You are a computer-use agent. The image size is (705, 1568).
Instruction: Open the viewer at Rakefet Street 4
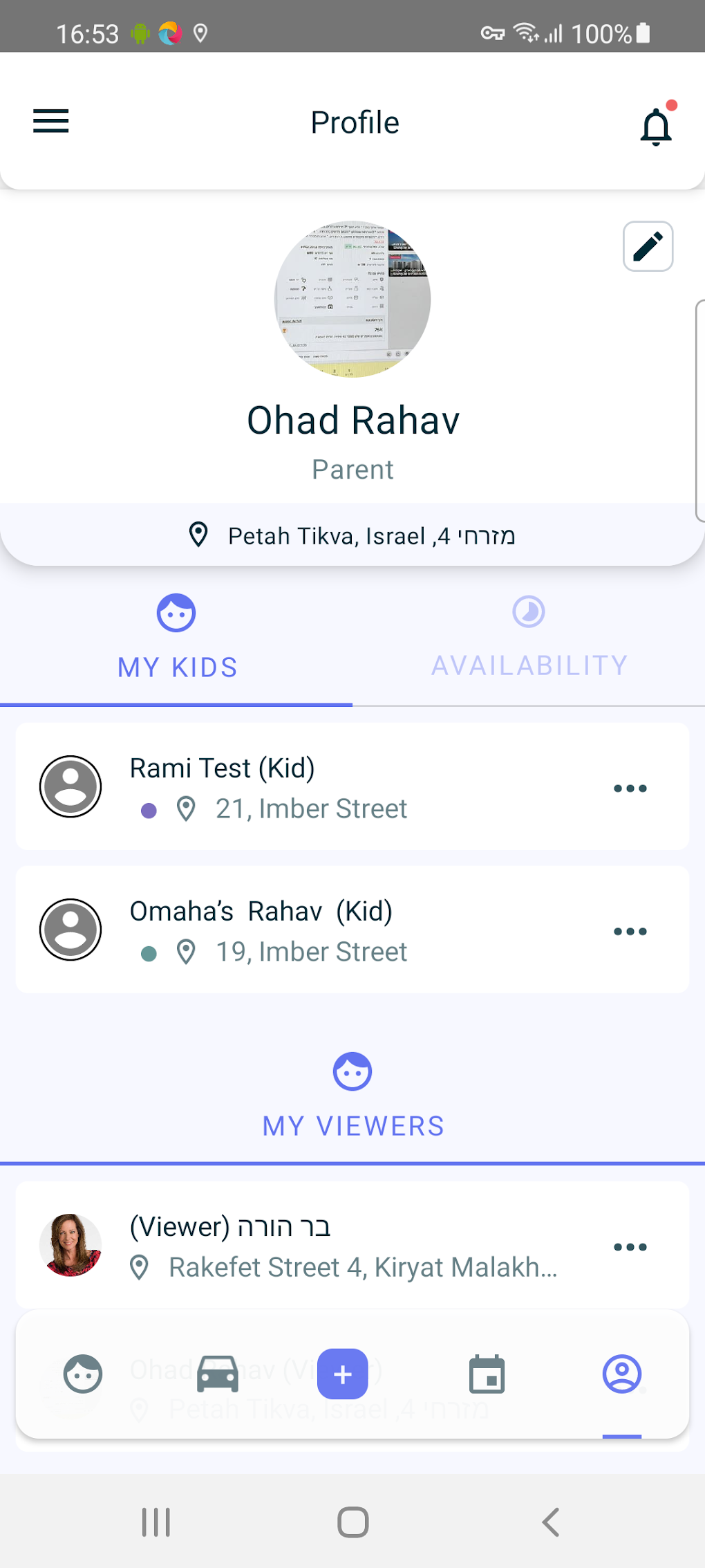[x=311, y=1246]
